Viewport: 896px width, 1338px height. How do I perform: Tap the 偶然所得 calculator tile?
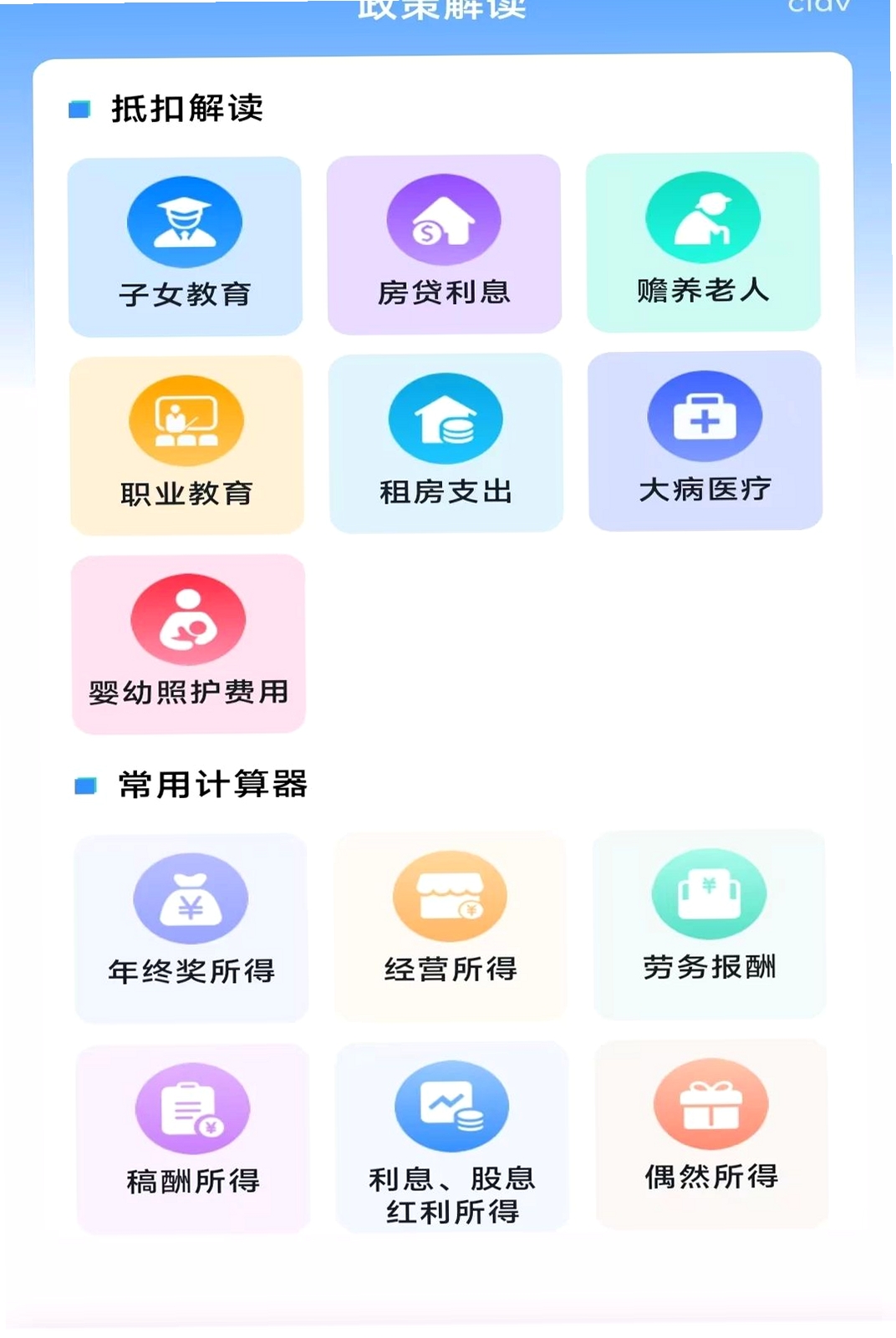pos(711,1134)
